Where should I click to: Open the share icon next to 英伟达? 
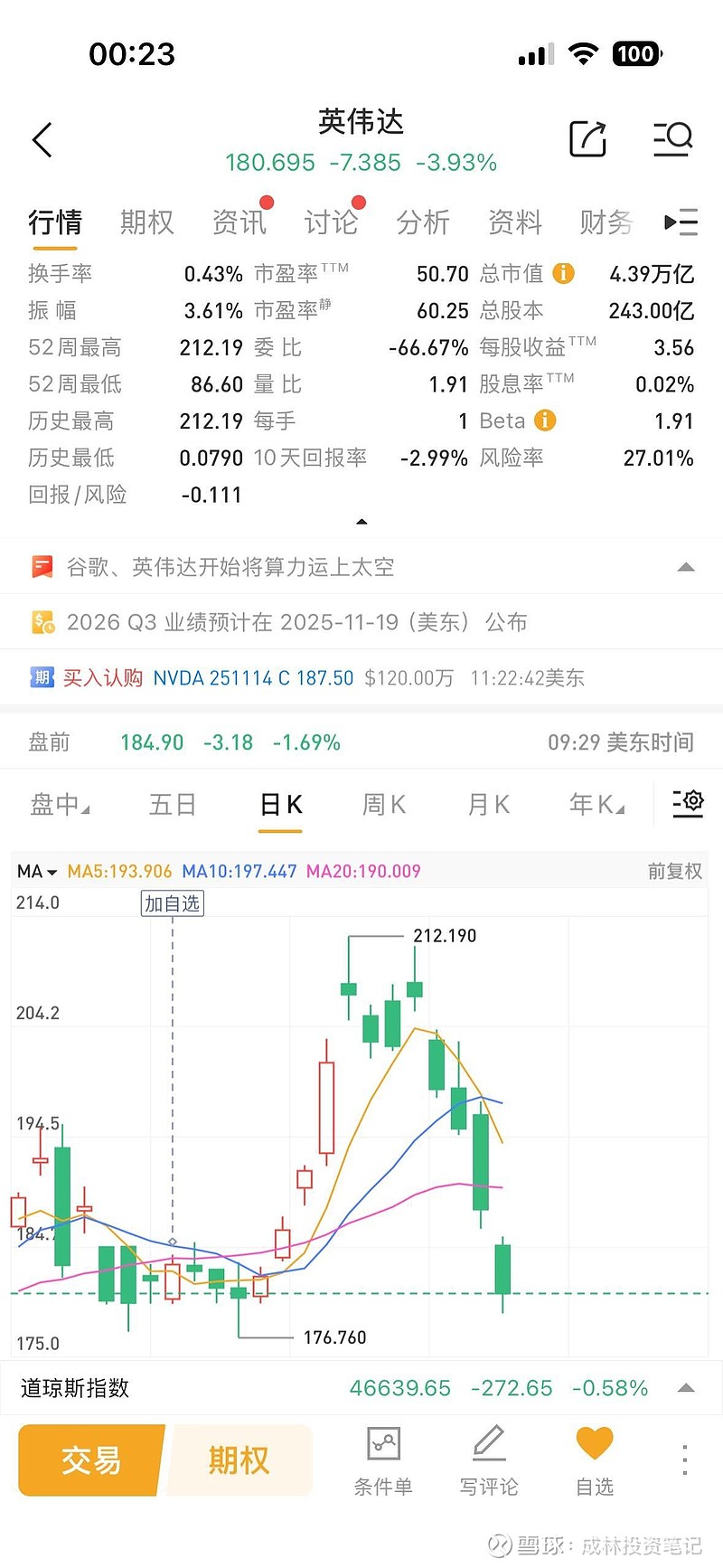pyautogui.click(x=587, y=138)
